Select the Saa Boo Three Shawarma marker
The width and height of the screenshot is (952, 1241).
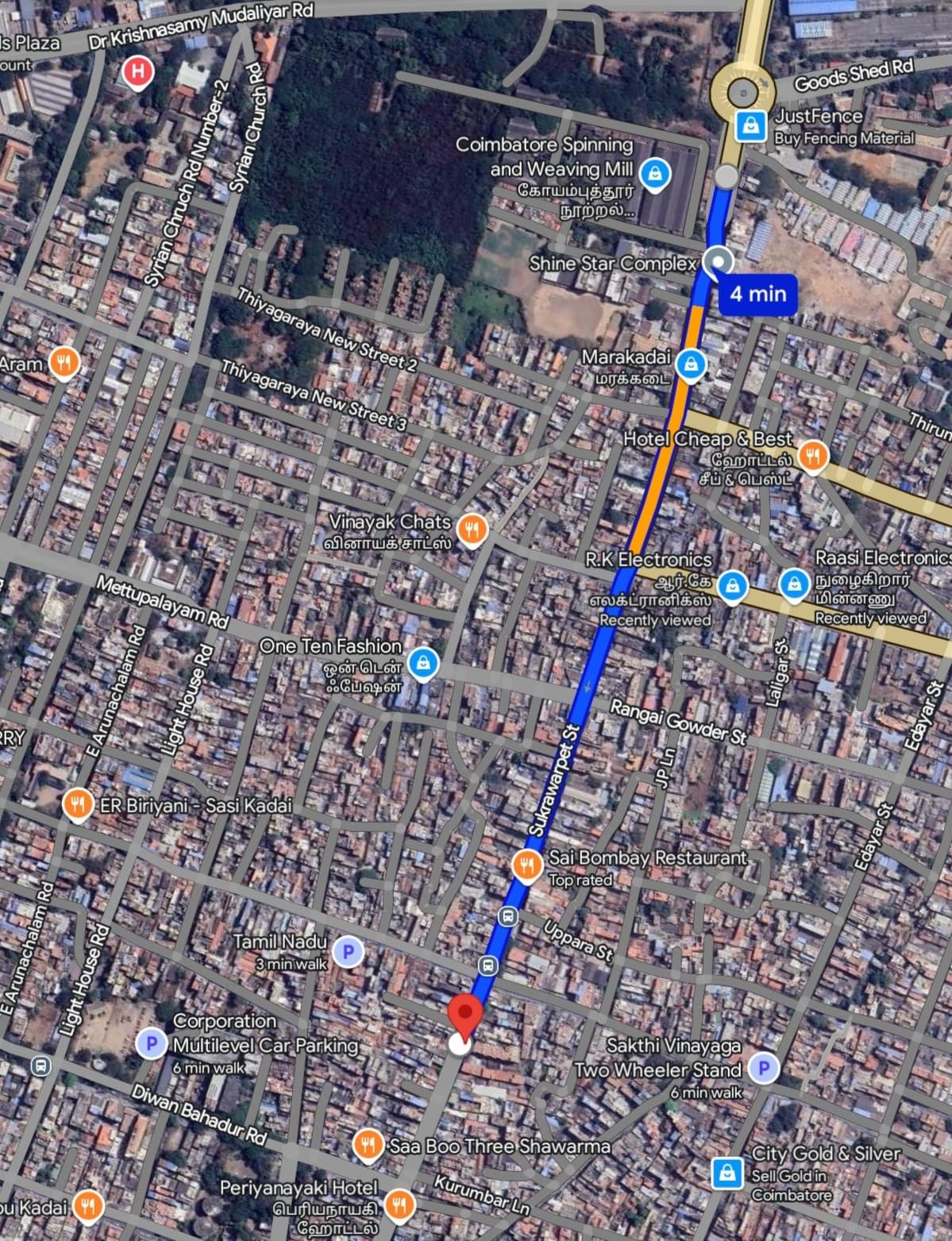coord(367,1145)
